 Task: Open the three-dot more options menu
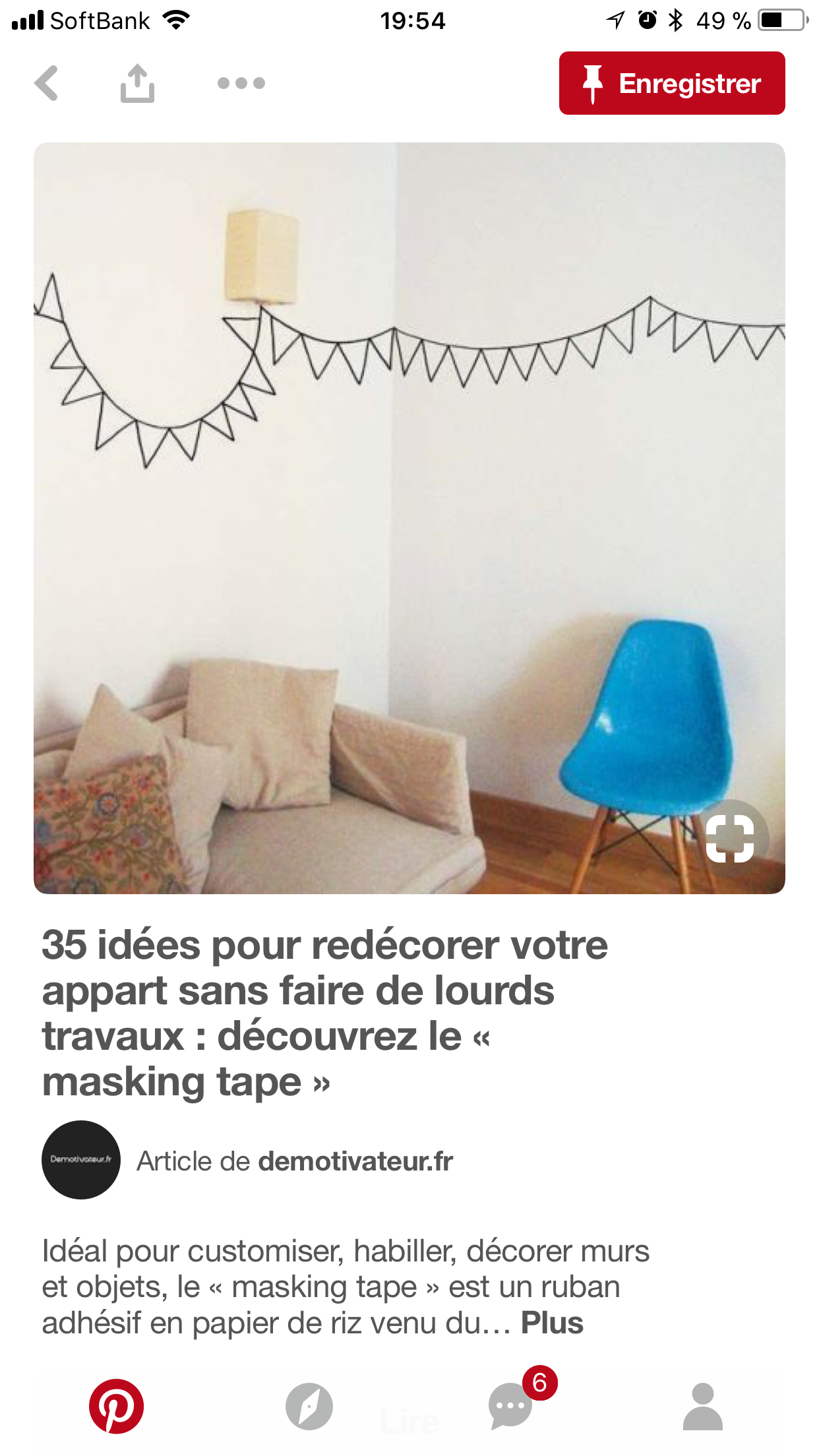[x=241, y=83]
